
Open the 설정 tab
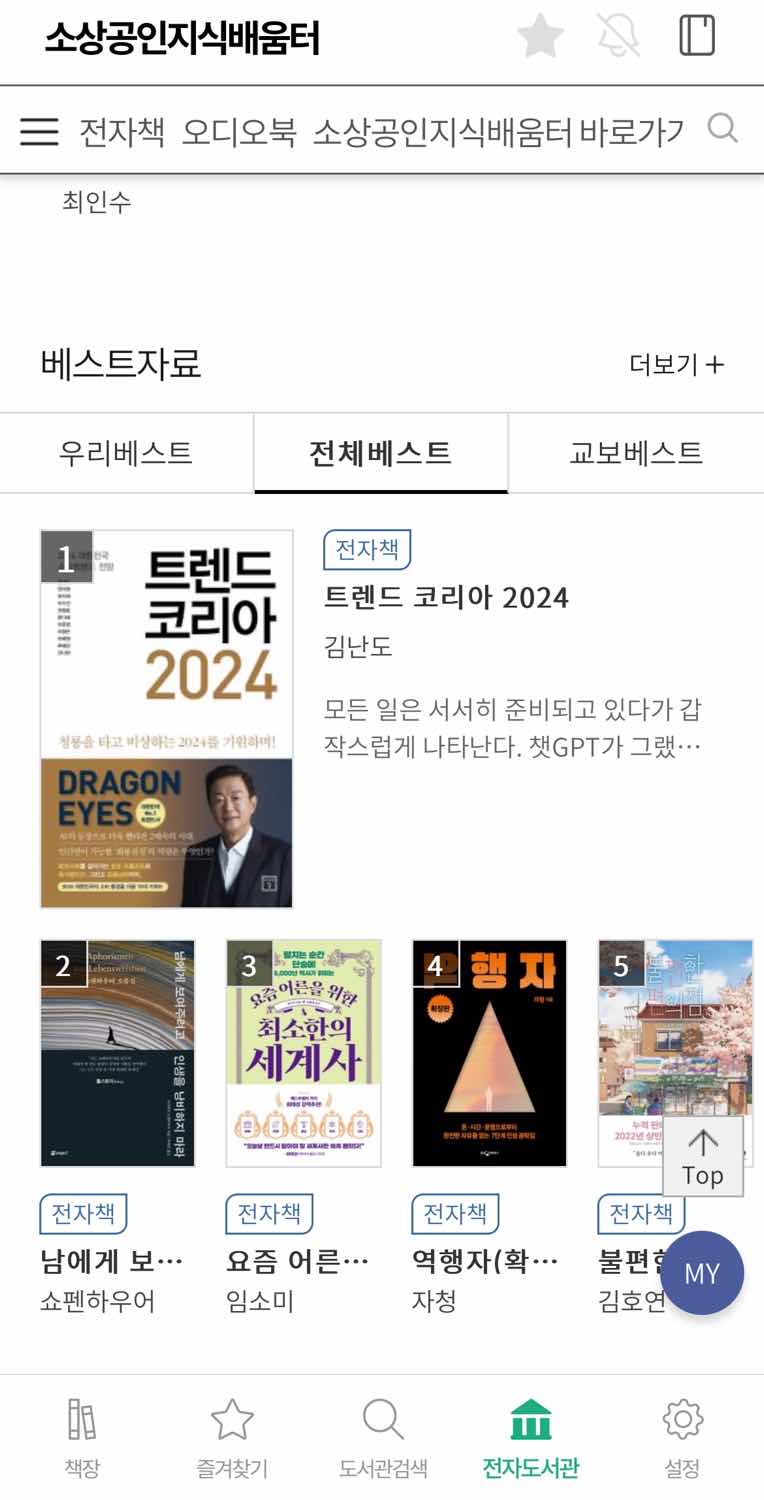(682, 1438)
